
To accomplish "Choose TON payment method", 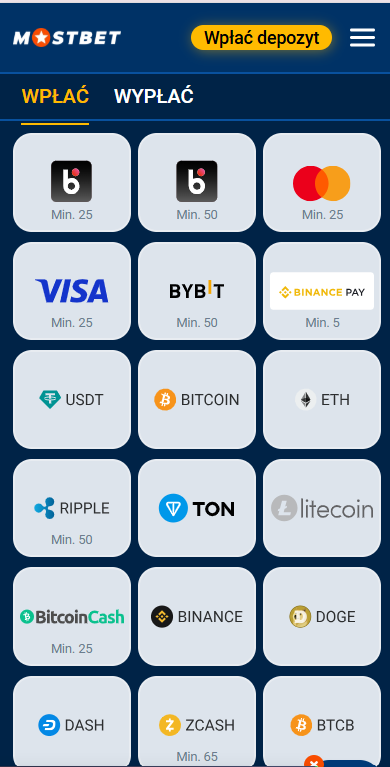I will pos(197,508).
